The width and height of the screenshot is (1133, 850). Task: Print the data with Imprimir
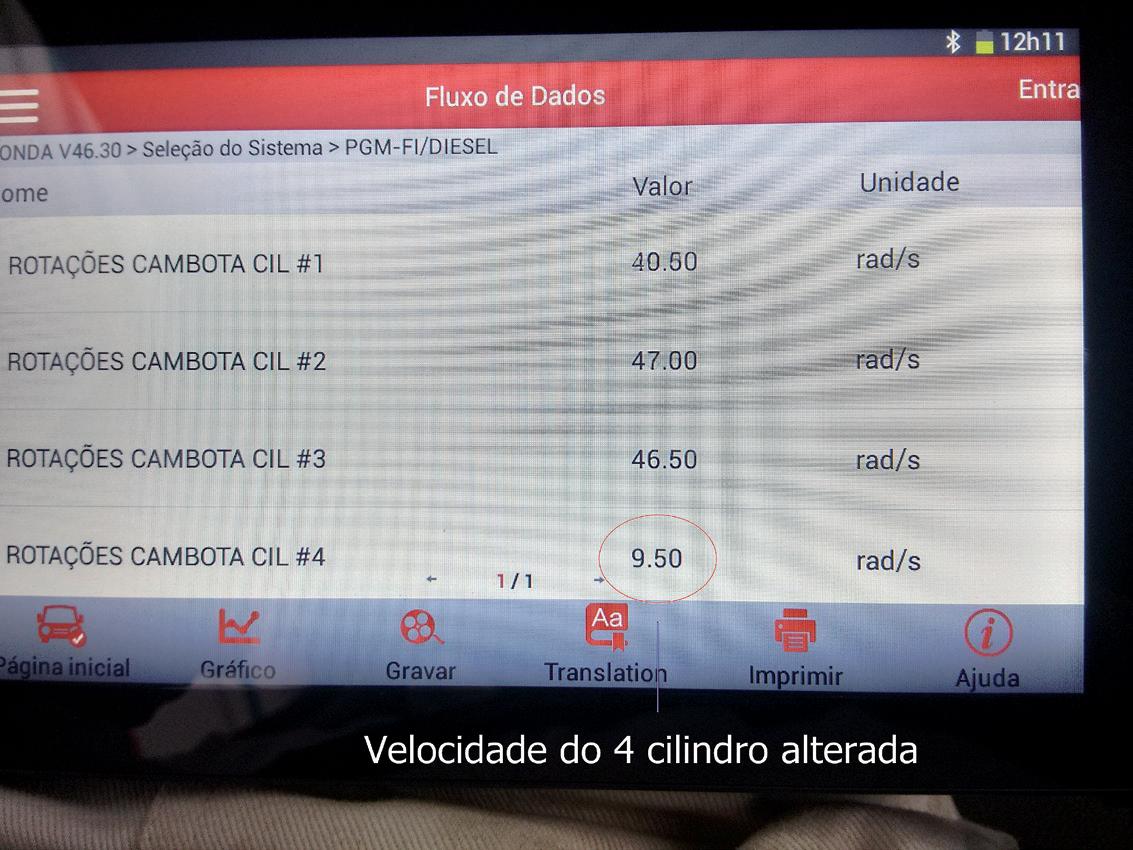[x=796, y=651]
